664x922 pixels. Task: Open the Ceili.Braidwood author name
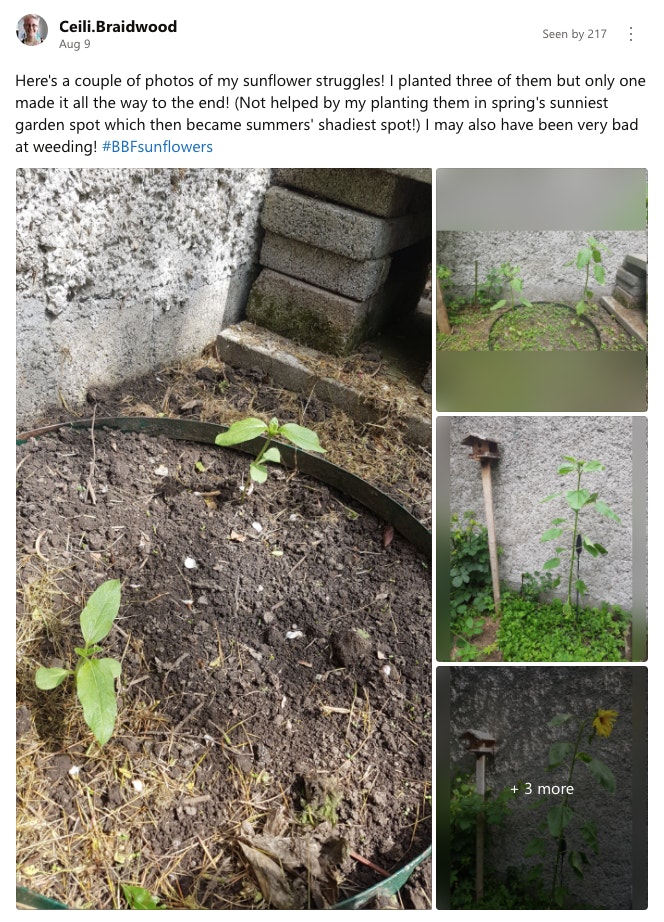(118, 27)
